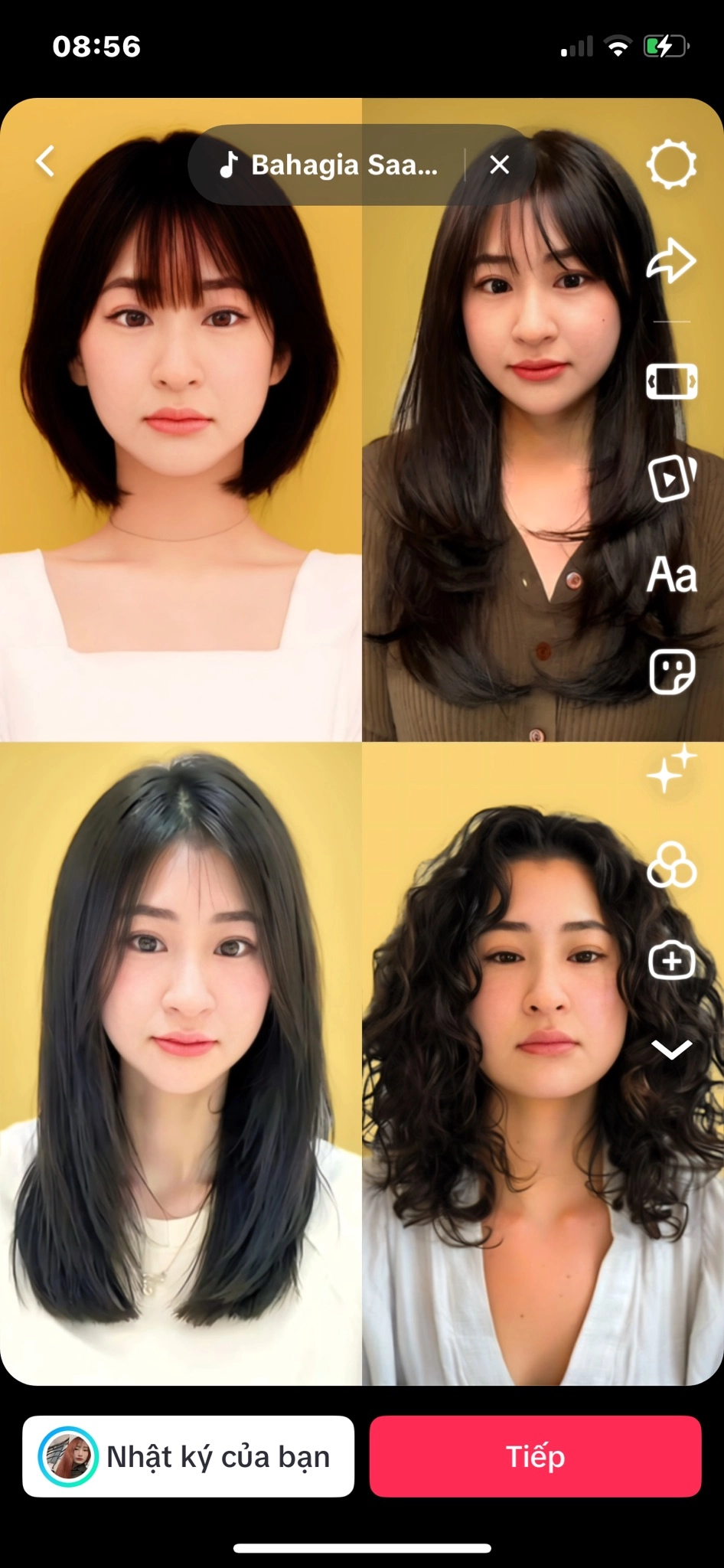Tap the add-photo plus icon

click(672, 961)
